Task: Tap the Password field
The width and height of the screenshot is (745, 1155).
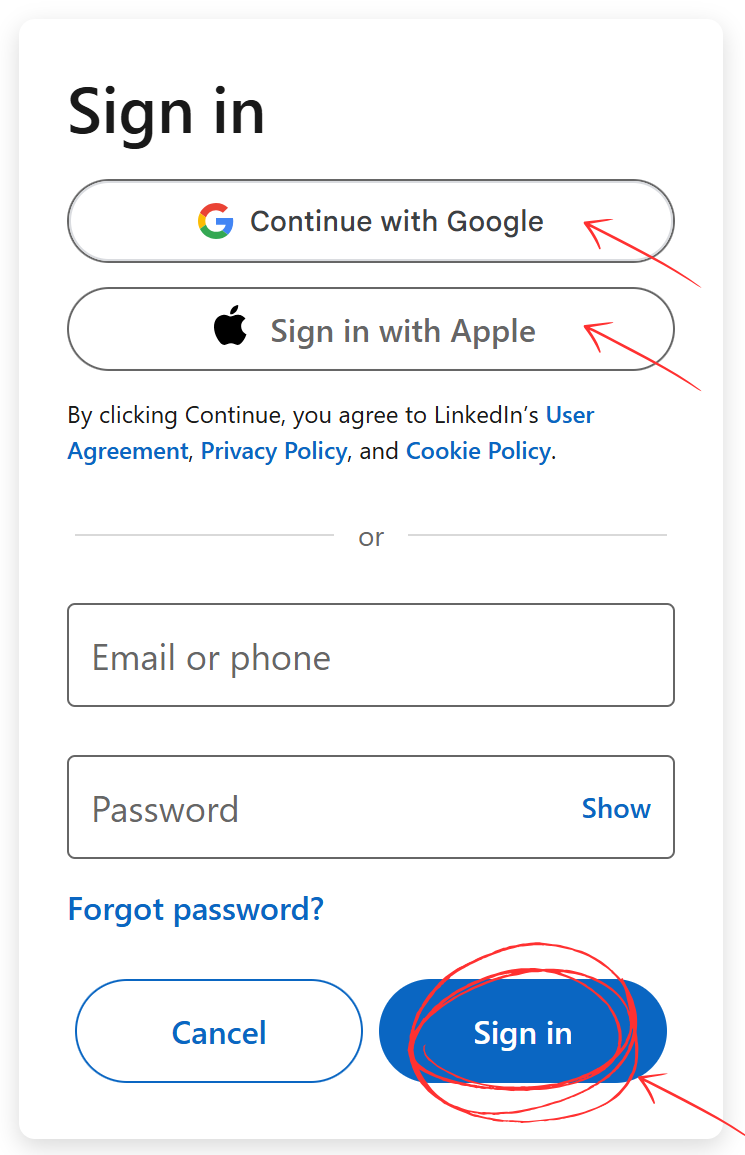Action: pyautogui.click(x=320, y=808)
